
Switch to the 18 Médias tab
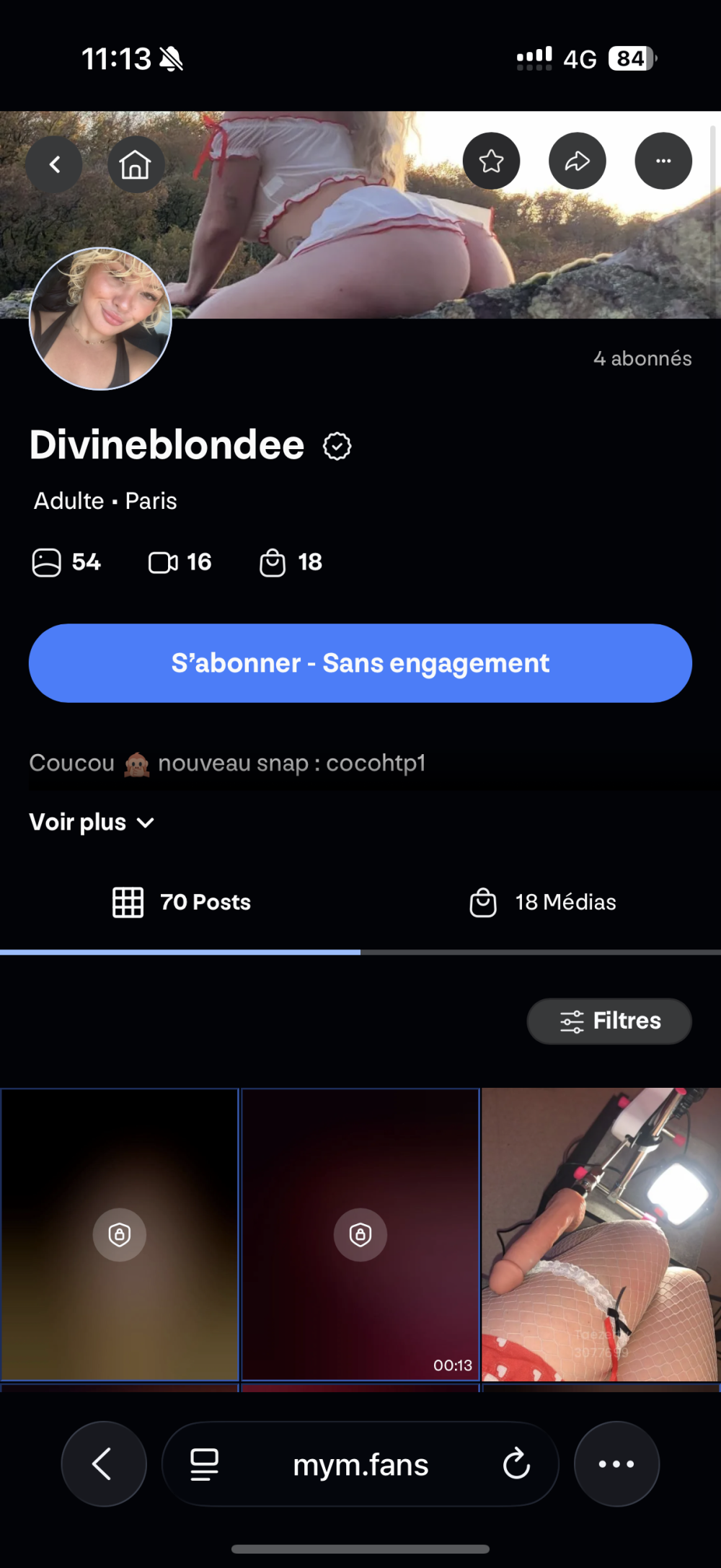(x=542, y=902)
